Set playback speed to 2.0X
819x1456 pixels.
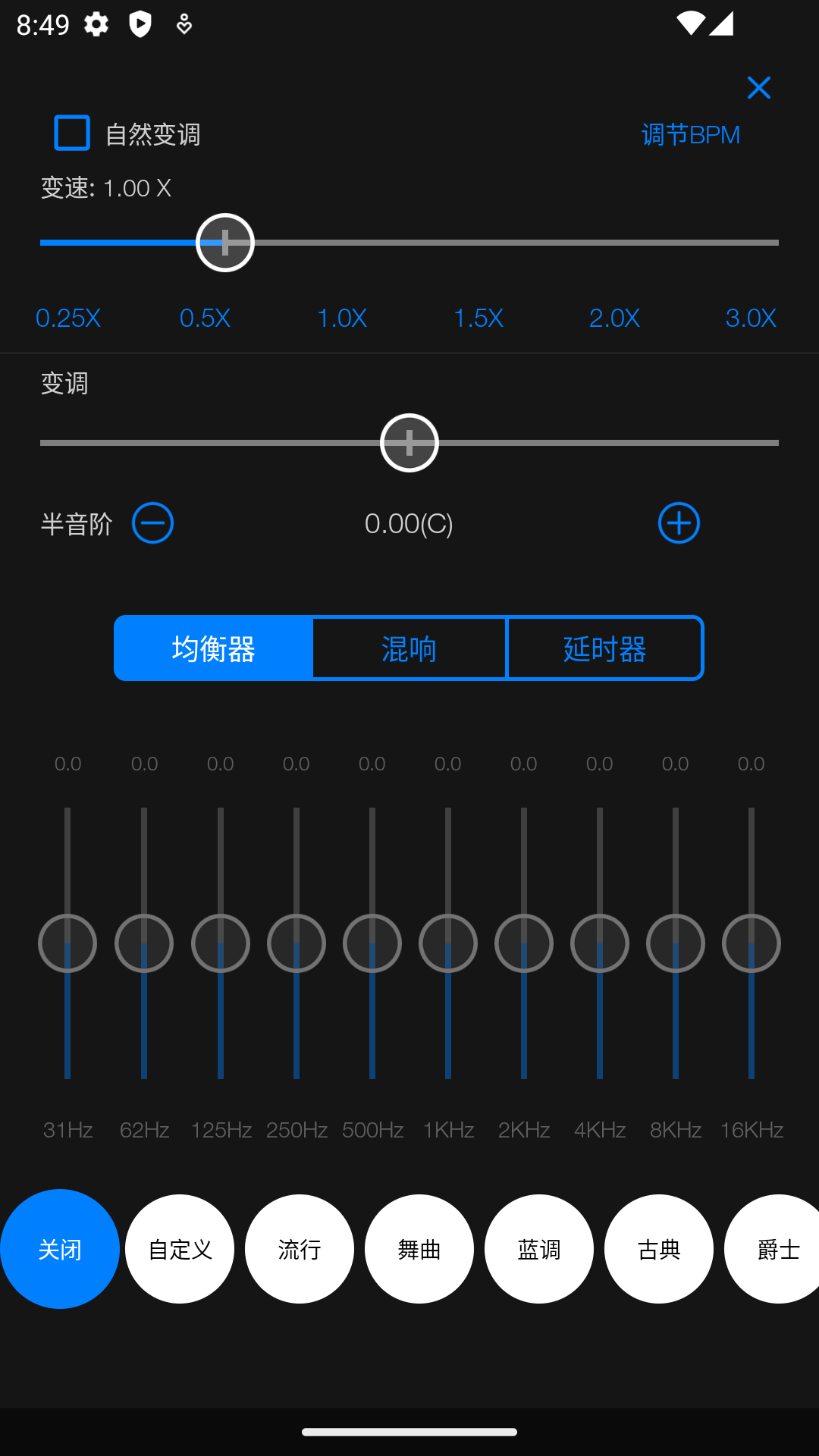click(x=615, y=318)
